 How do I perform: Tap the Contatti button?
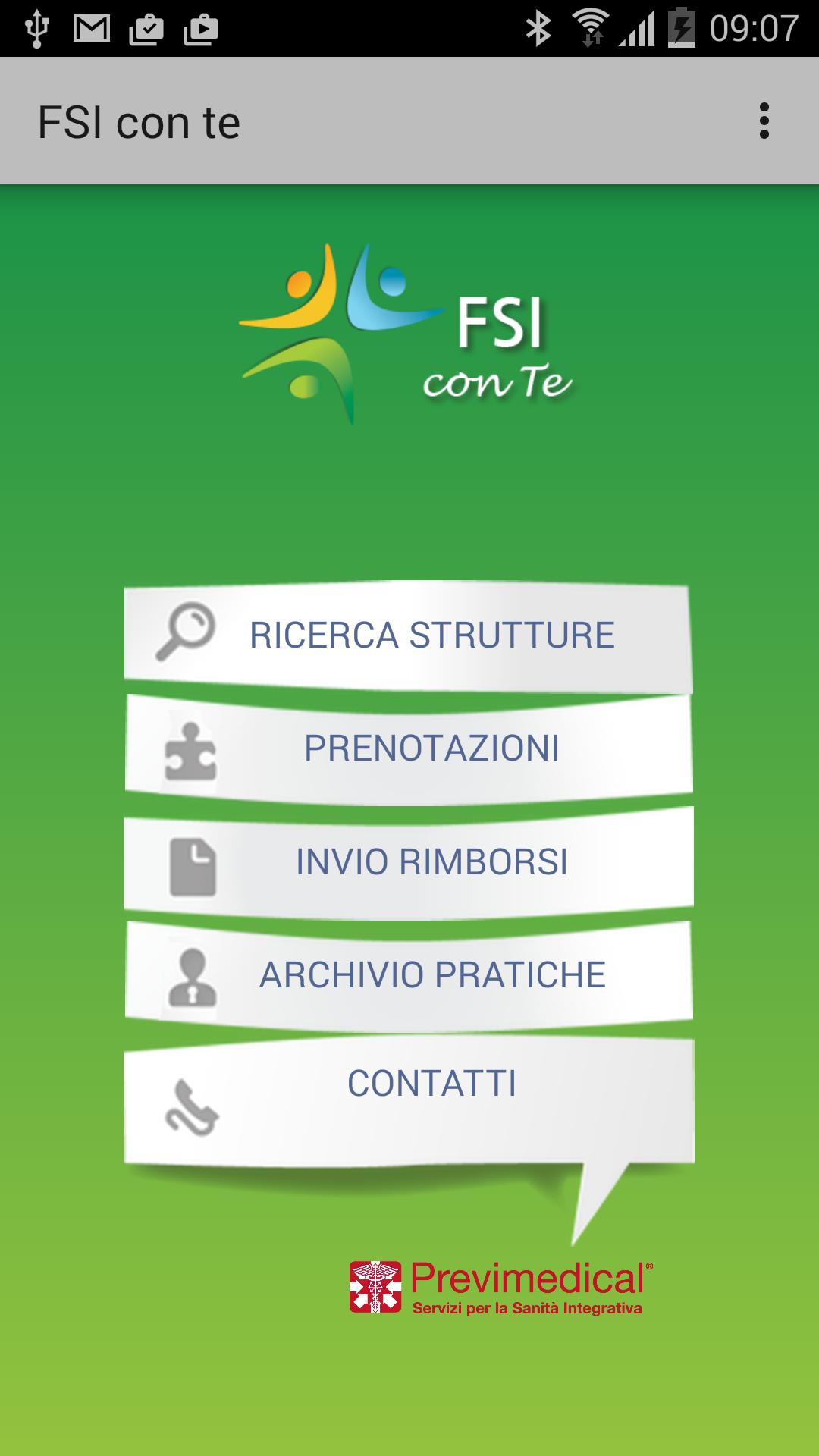coord(409,1092)
